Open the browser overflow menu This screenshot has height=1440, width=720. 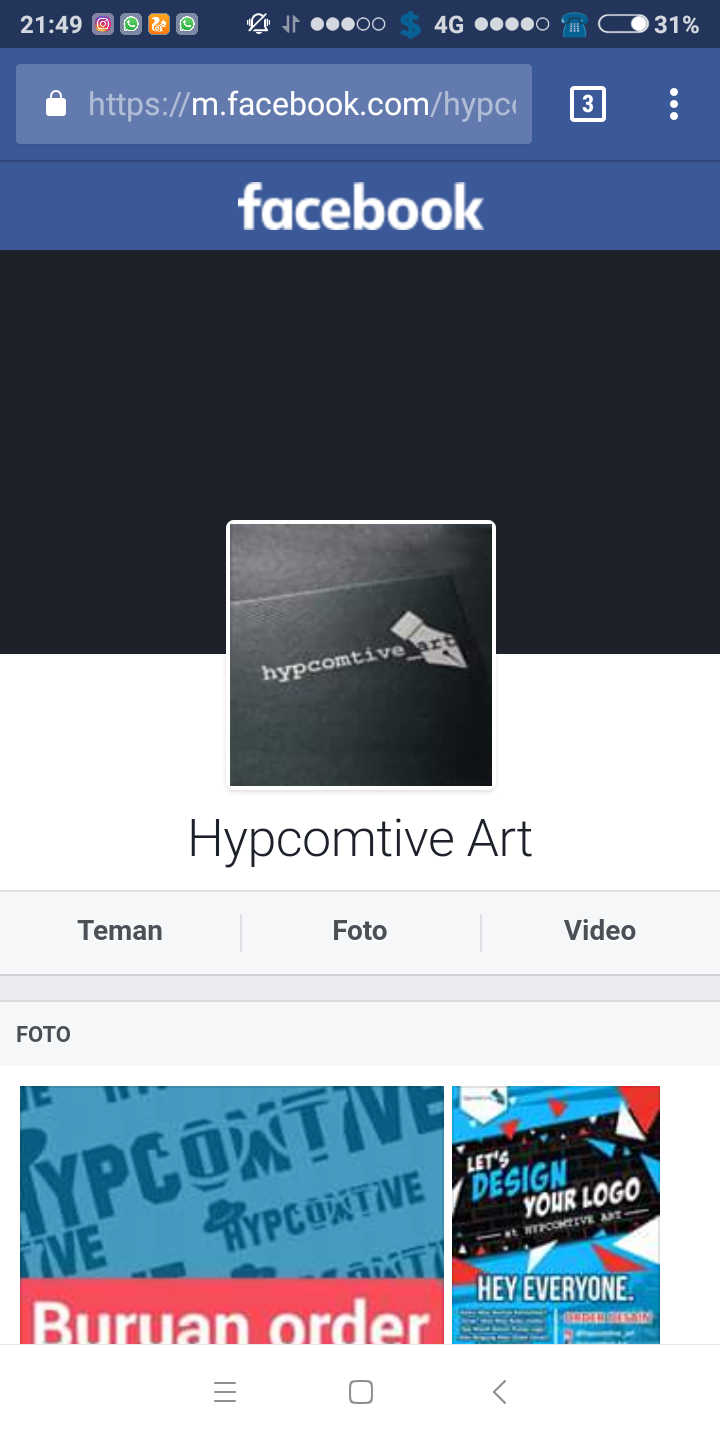[x=674, y=104]
